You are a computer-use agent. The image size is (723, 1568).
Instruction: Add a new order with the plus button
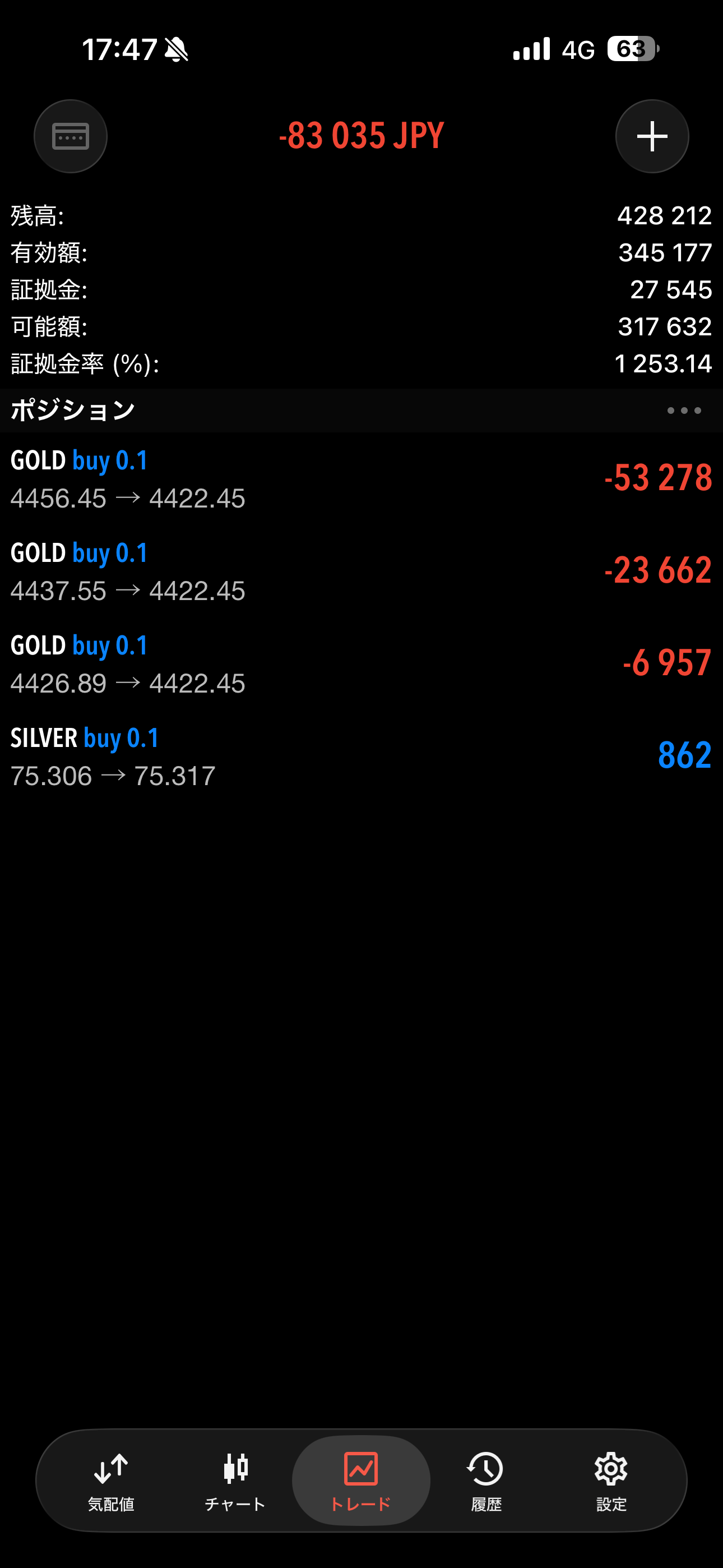click(652, 136)
